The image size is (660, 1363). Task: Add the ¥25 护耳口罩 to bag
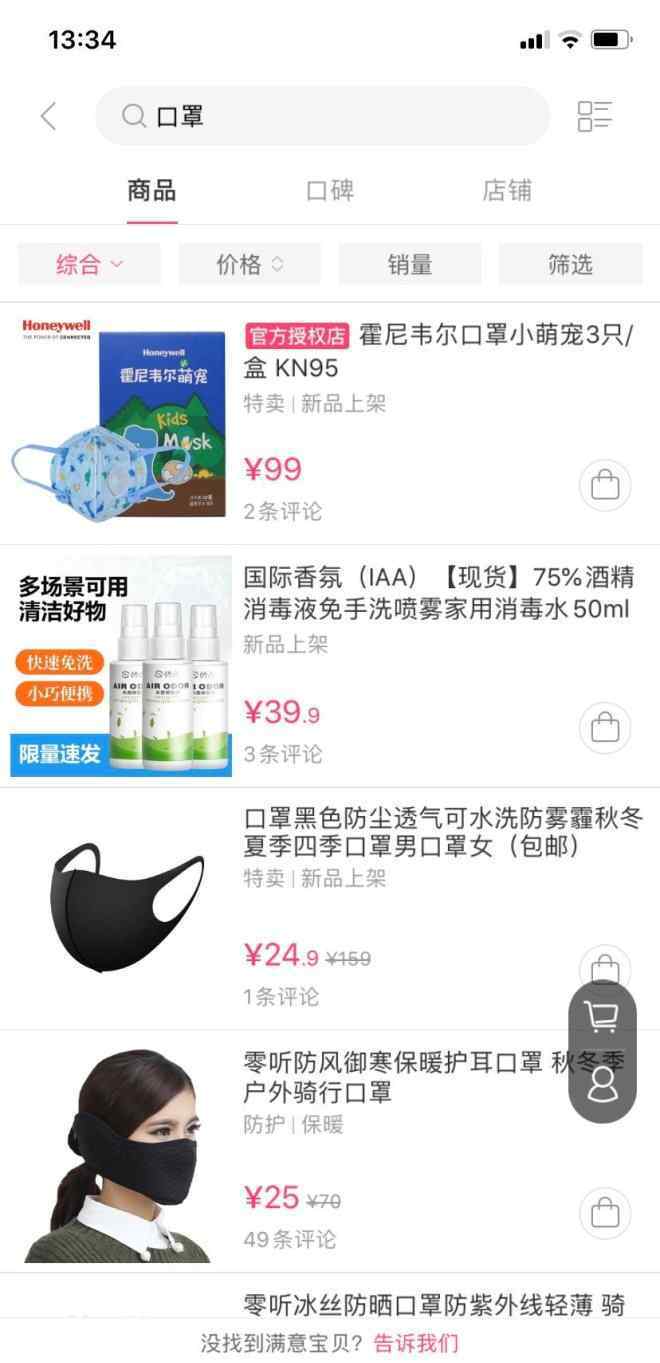(x=605, y=1212)
